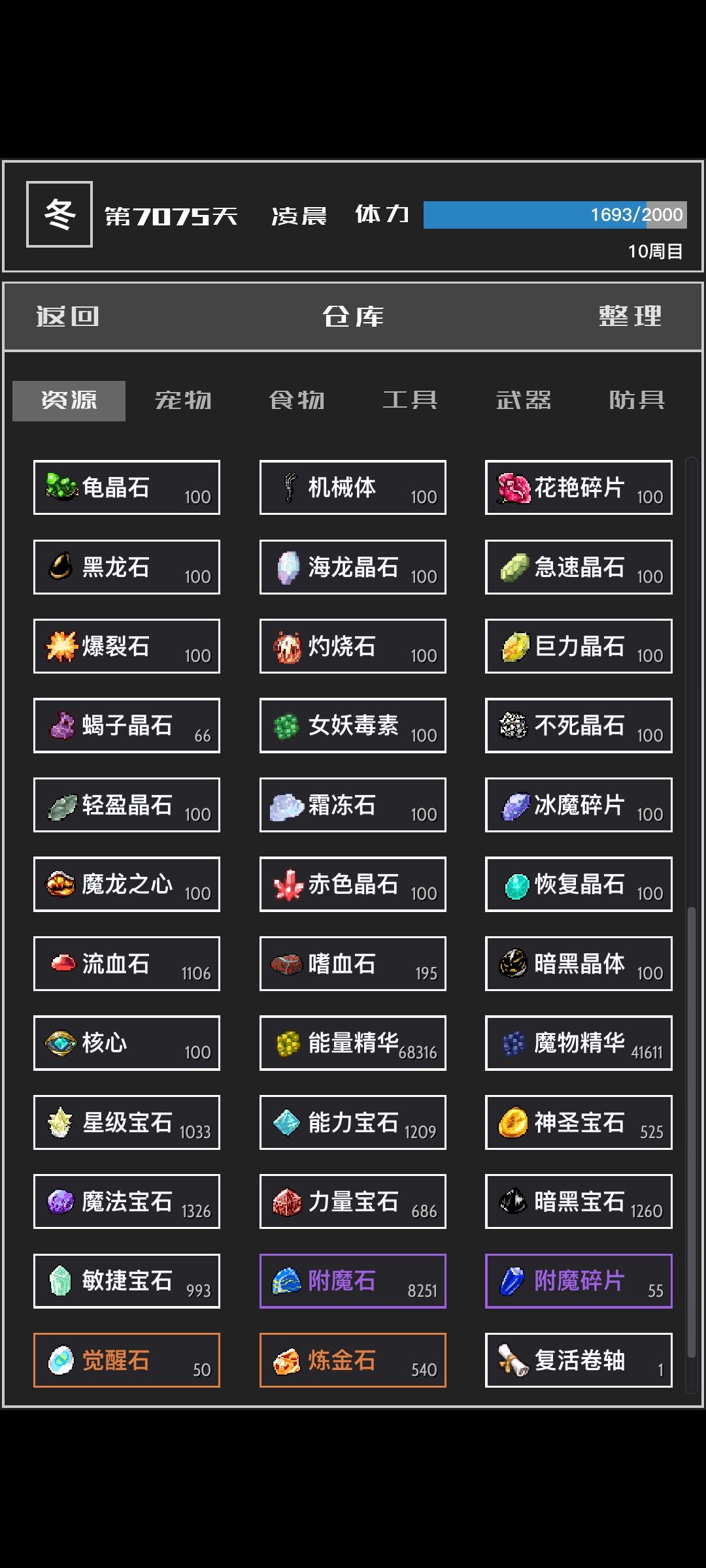
Task: Click the 魔龙之心 demon dragon heart
Action: (126, 884)
